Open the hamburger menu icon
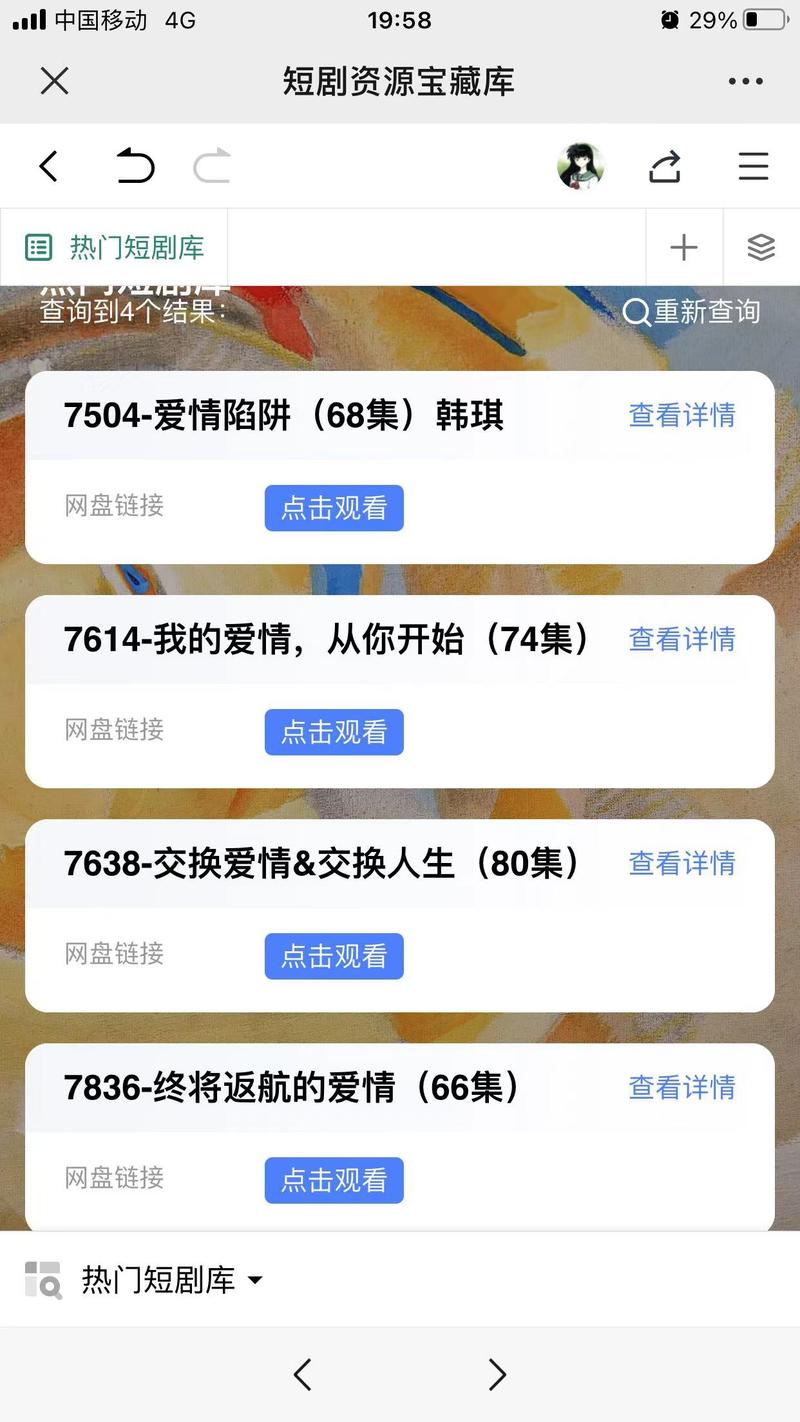Image resolution: width=800 pixels, height=1422 pixels. point(753,166)
